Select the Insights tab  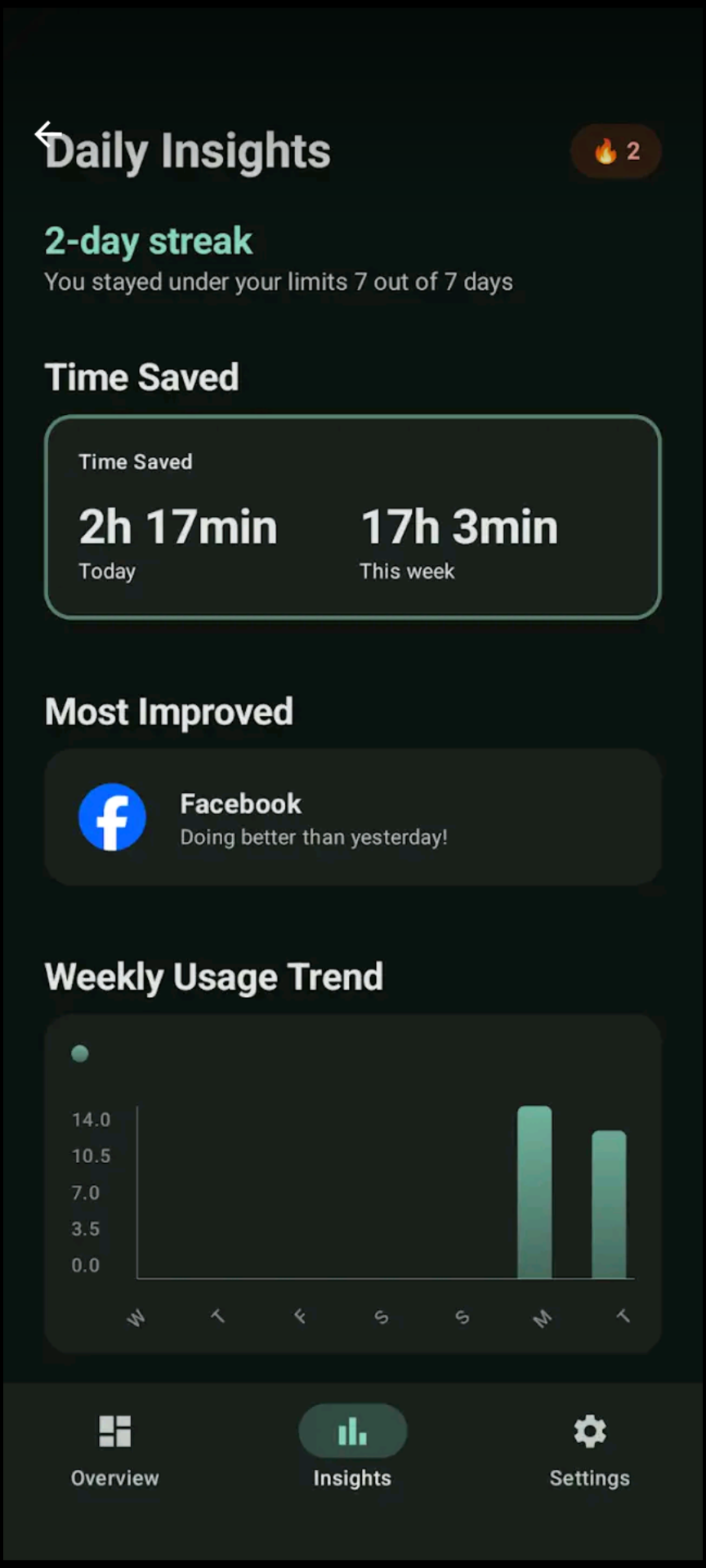tap(351, 1450)
